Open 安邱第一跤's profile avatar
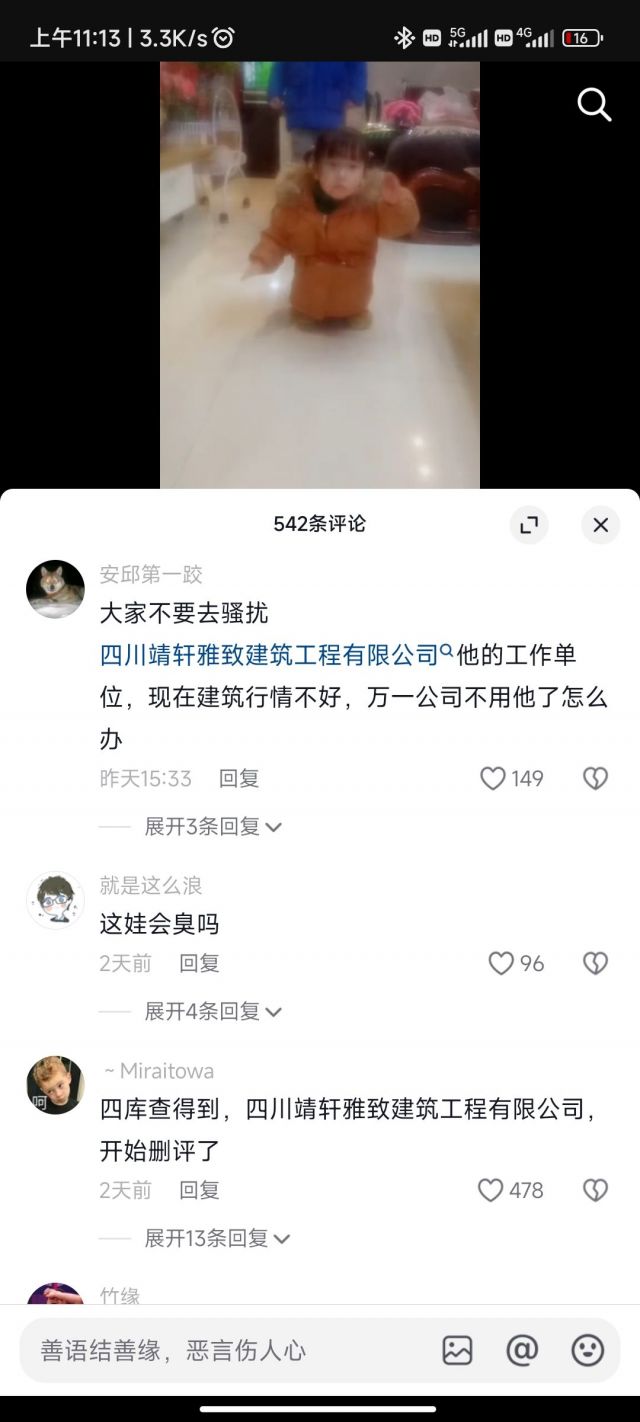Image resolution: width=640 pixels, height=1422 pixels. pyautogui.click(x=55, y=589)
